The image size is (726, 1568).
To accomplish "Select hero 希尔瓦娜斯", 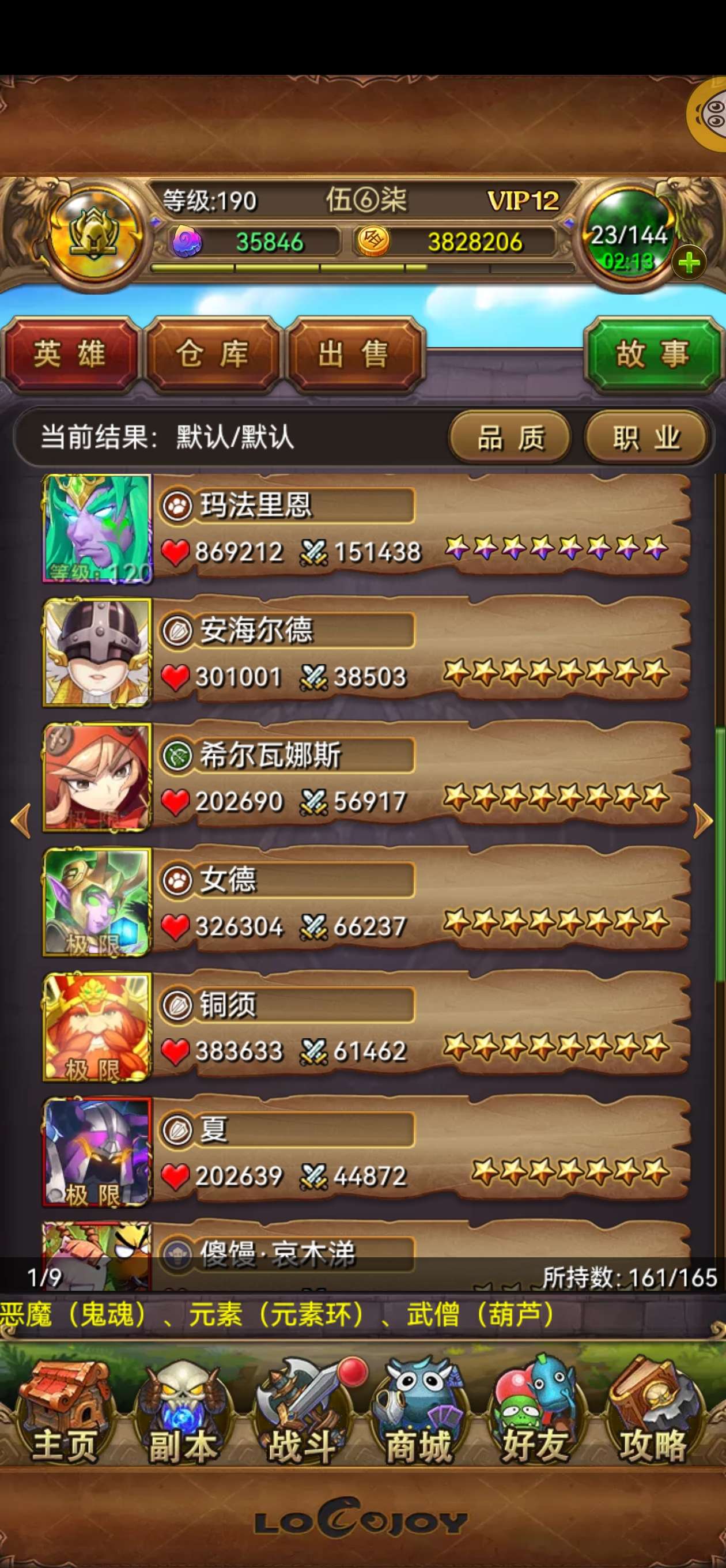I will (x=365, y=778).
